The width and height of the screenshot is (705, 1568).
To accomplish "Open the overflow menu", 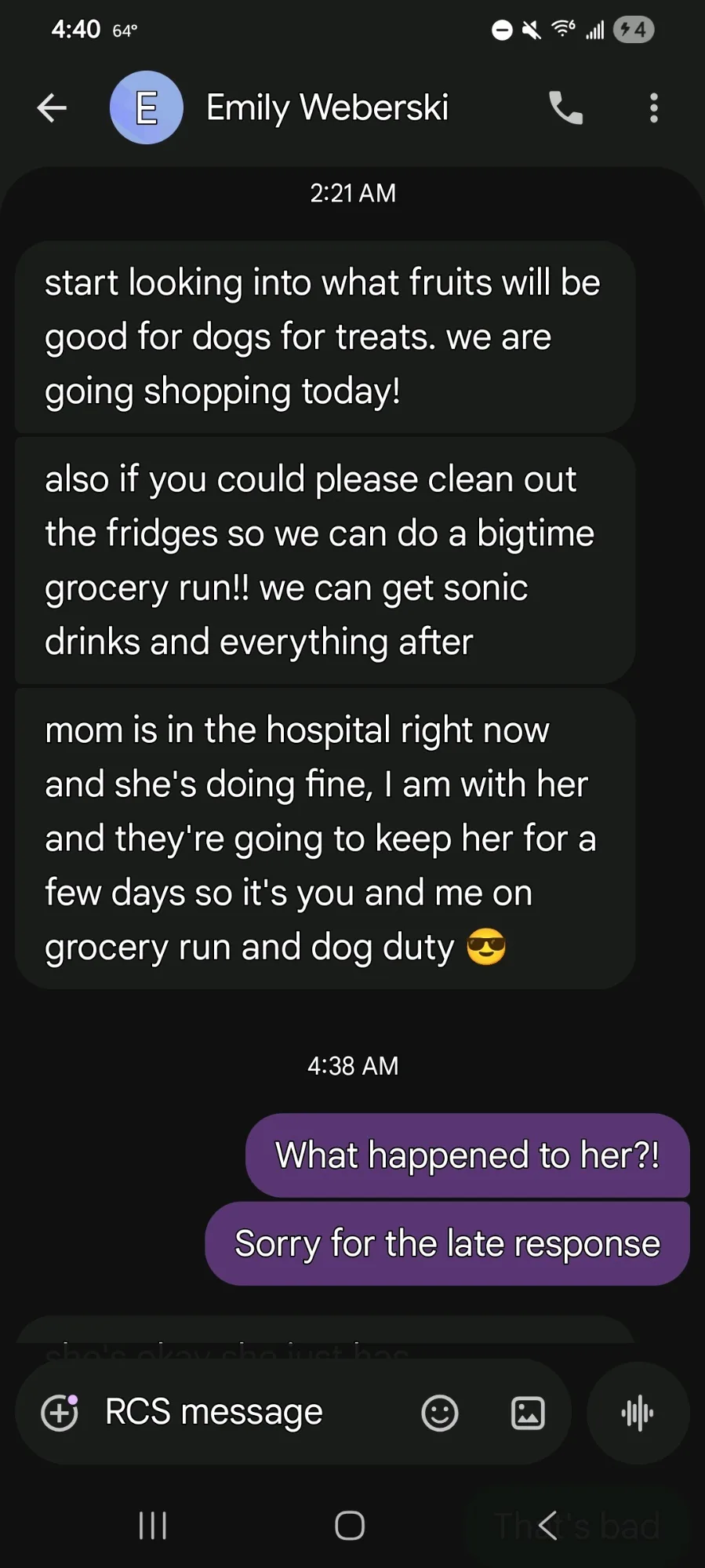I will pos(653,107).
